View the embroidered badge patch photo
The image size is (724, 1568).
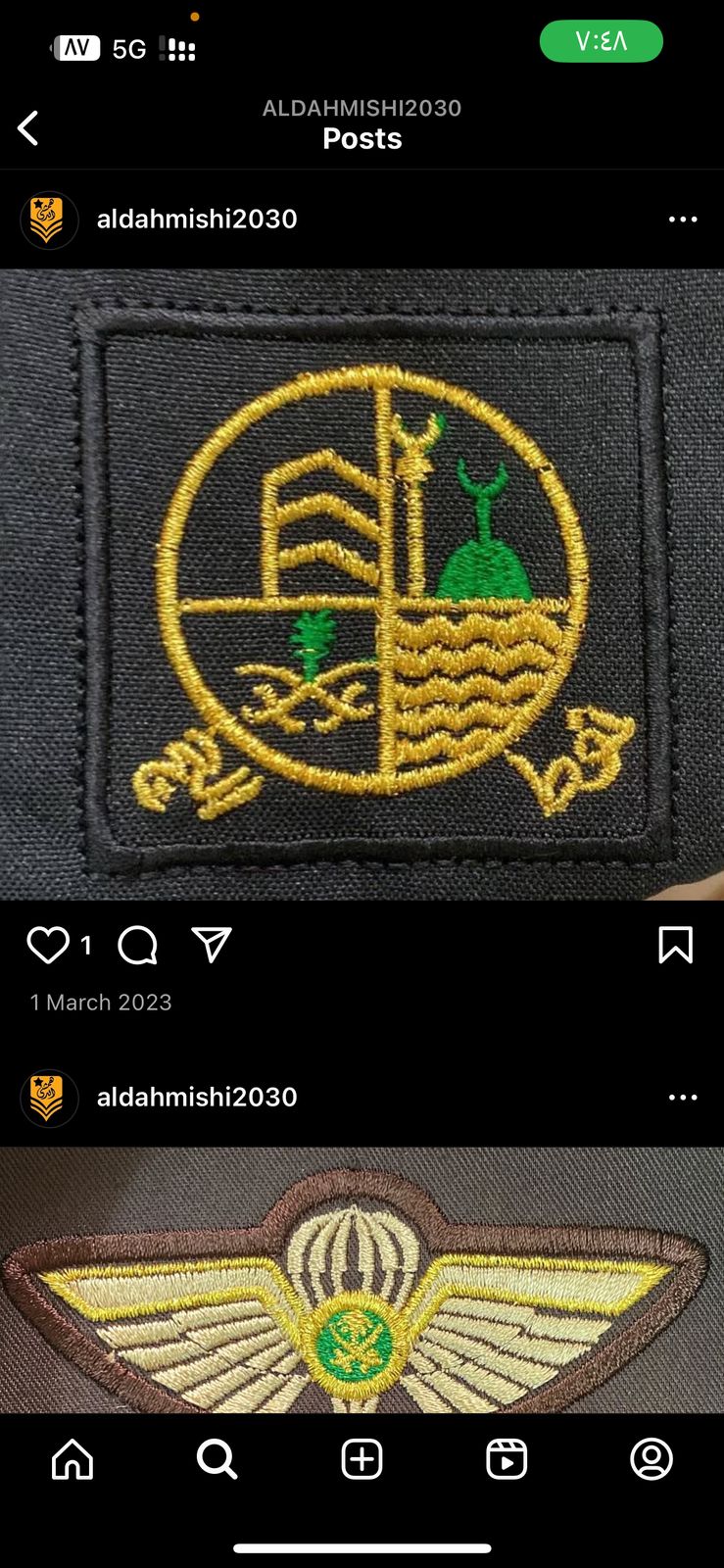coord(362,585)
